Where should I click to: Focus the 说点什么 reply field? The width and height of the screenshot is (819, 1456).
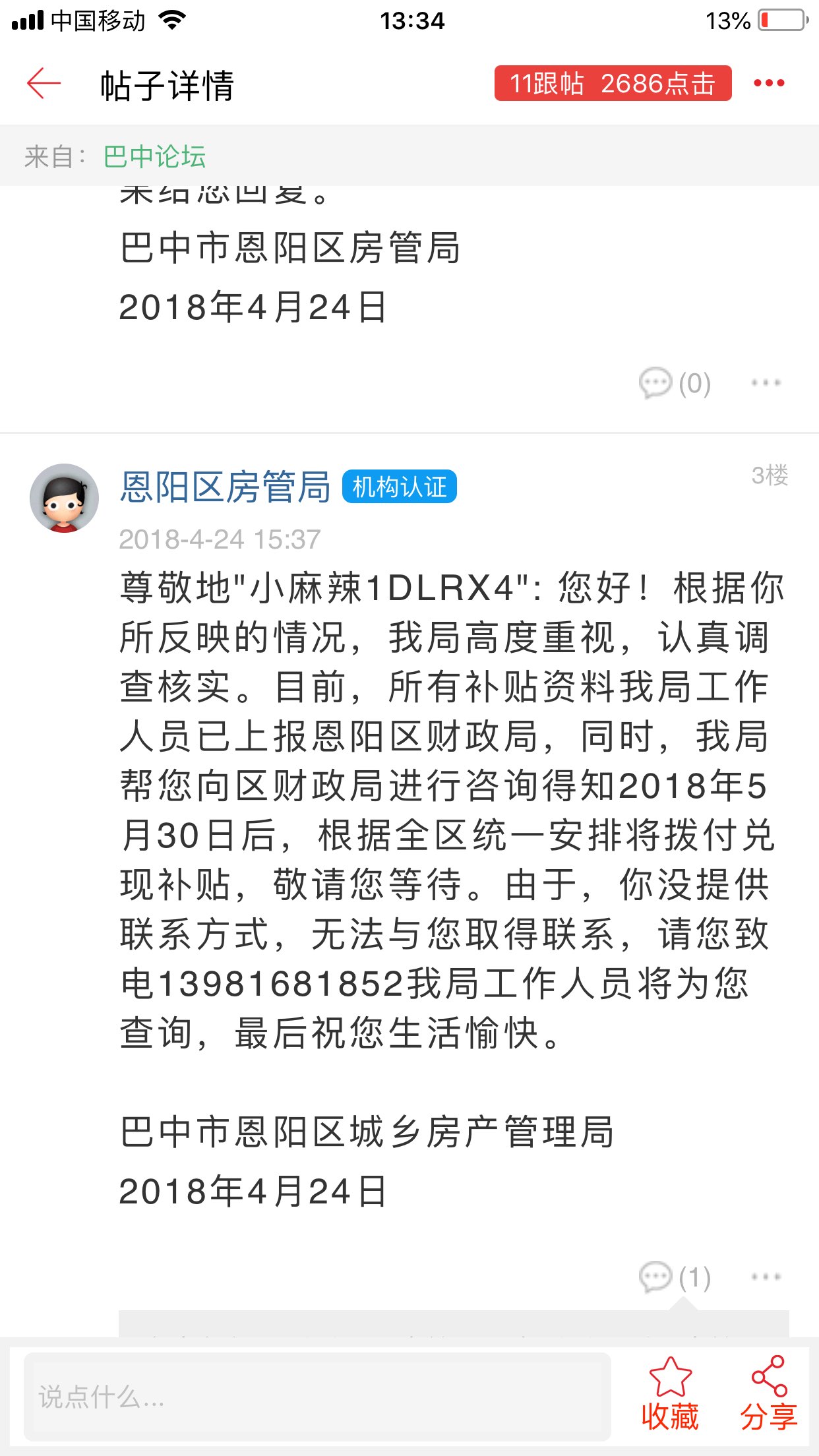pos(317,1397)
